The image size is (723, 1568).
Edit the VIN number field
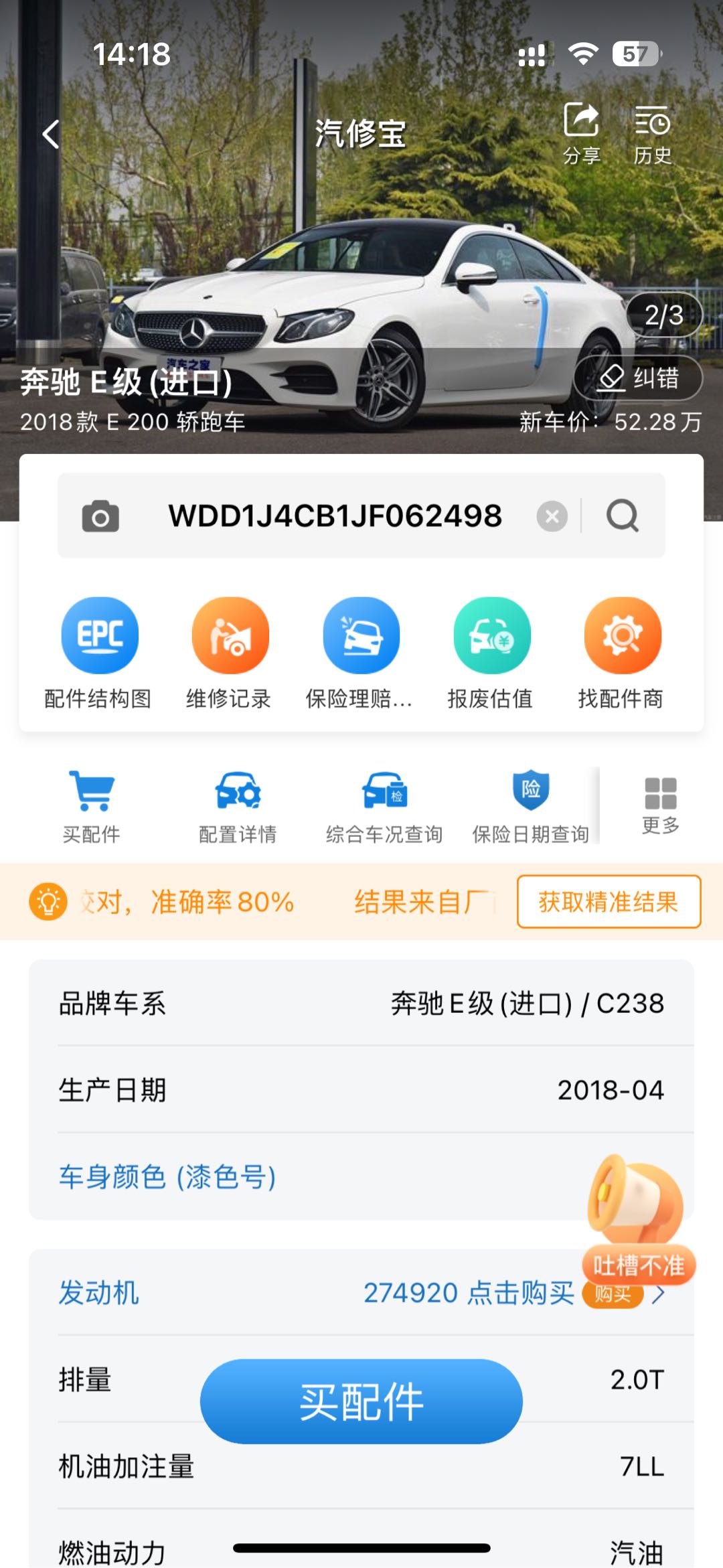[x=335, y=516]
